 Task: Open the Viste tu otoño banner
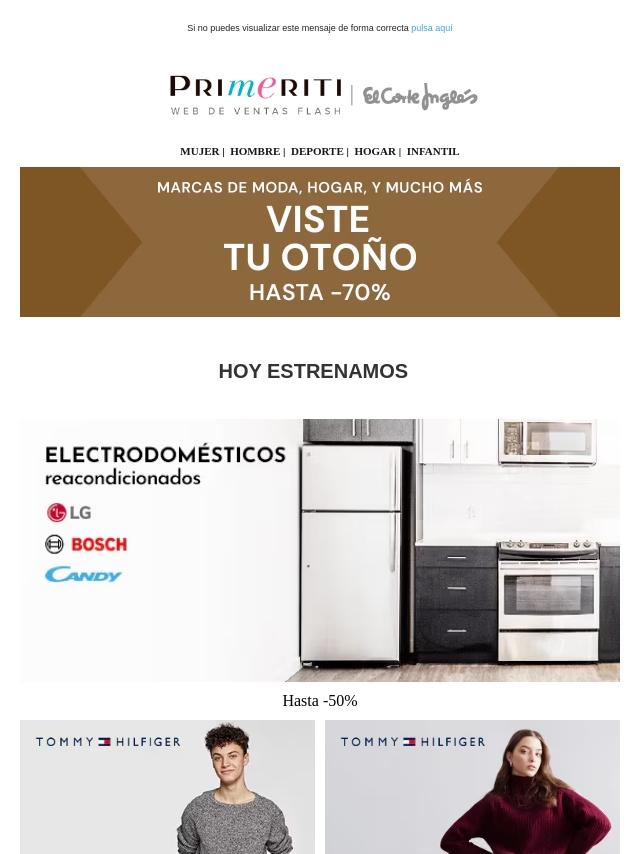[320, 242]
